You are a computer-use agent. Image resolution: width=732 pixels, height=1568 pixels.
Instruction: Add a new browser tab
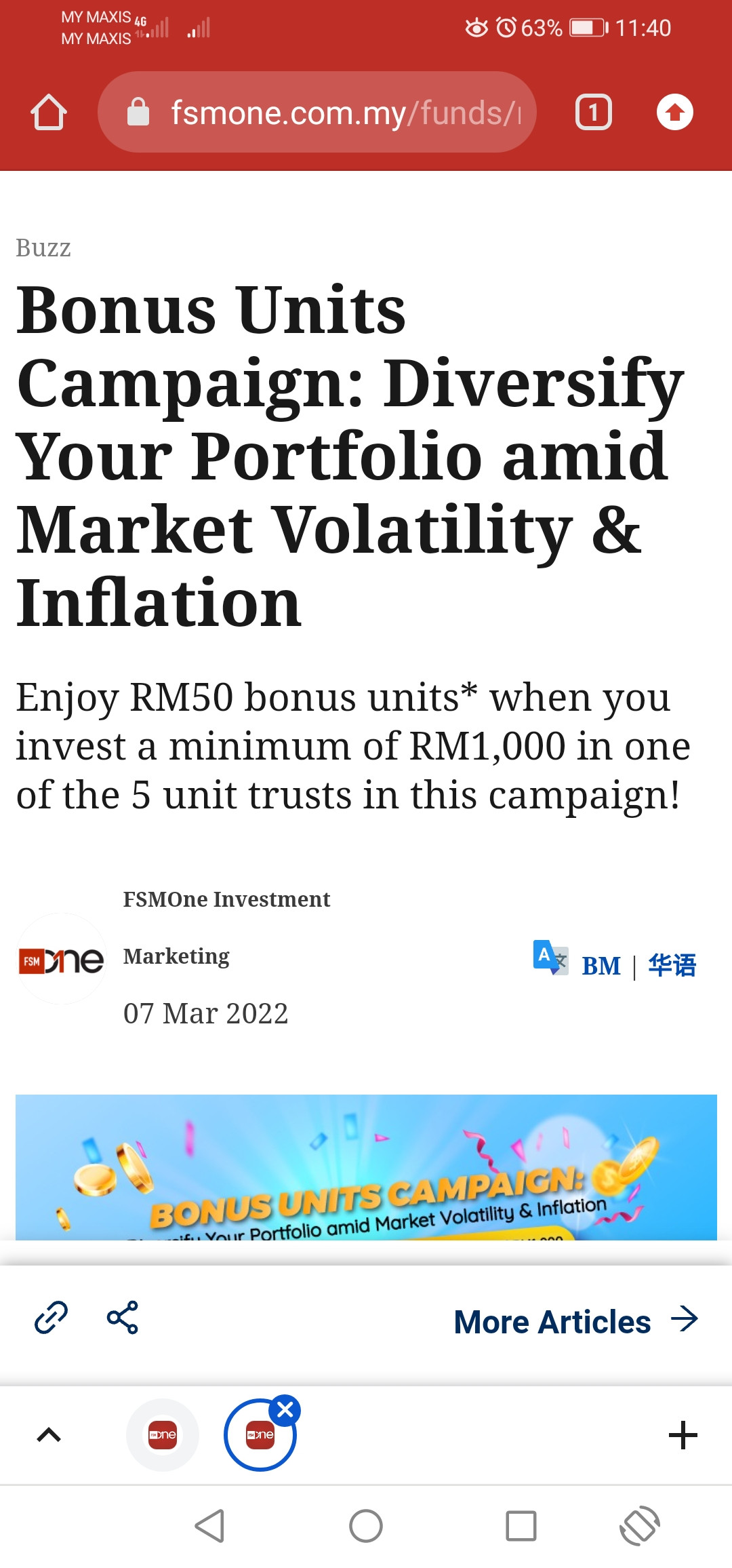coord(683,1435)
